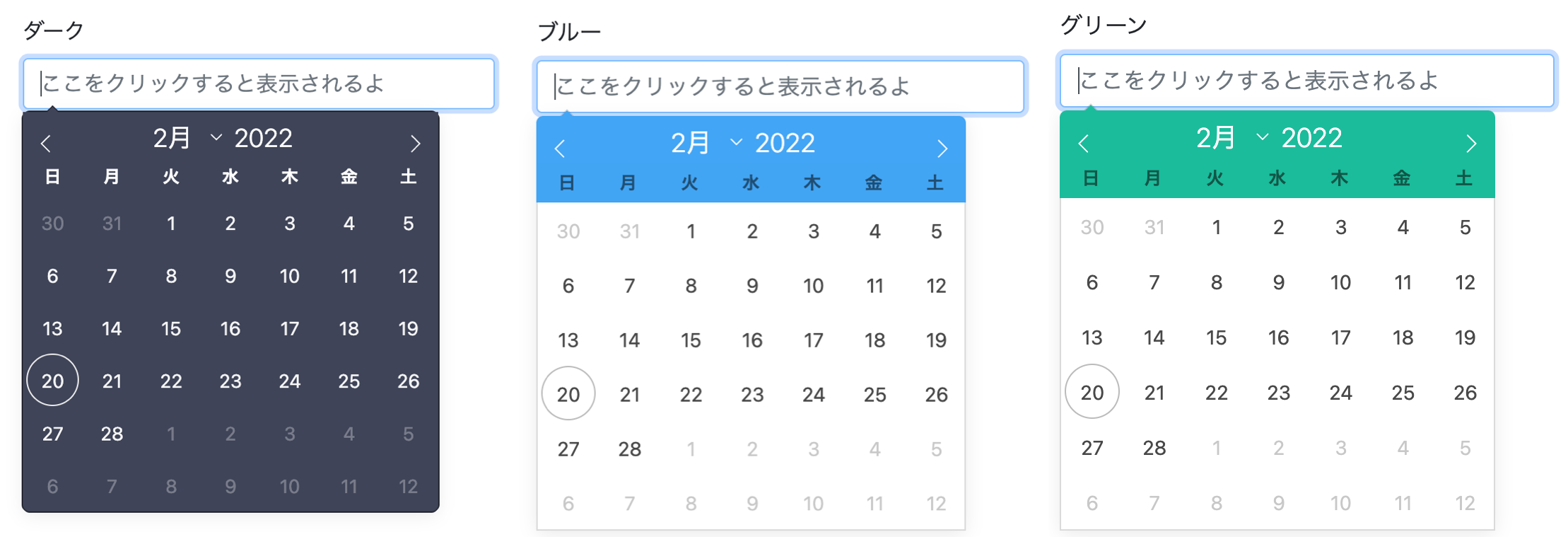Choose day 17 in the green calendar
The height and width of the screenshot is (537, 1568).
(1341, 337)
